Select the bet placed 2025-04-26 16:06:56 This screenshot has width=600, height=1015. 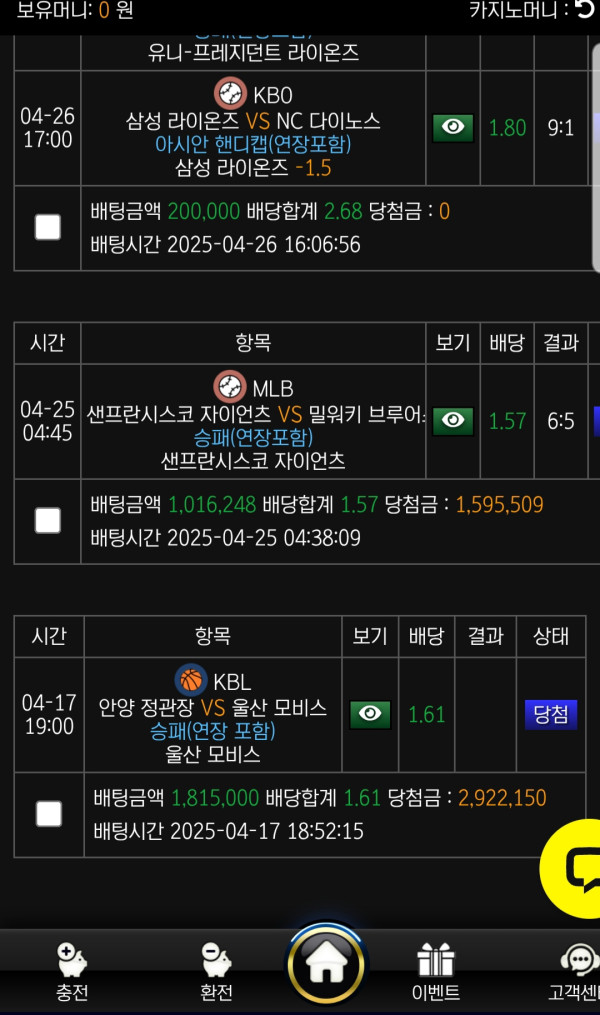point(48,228)
